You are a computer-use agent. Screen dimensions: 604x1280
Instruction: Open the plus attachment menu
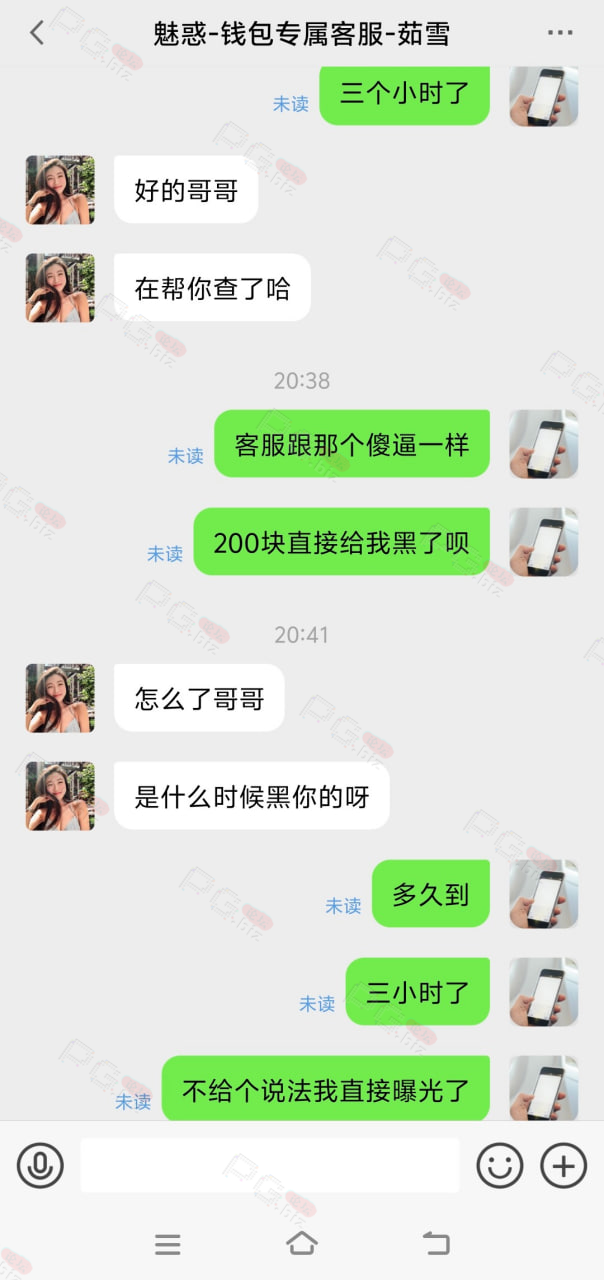tap(563, 1165)
